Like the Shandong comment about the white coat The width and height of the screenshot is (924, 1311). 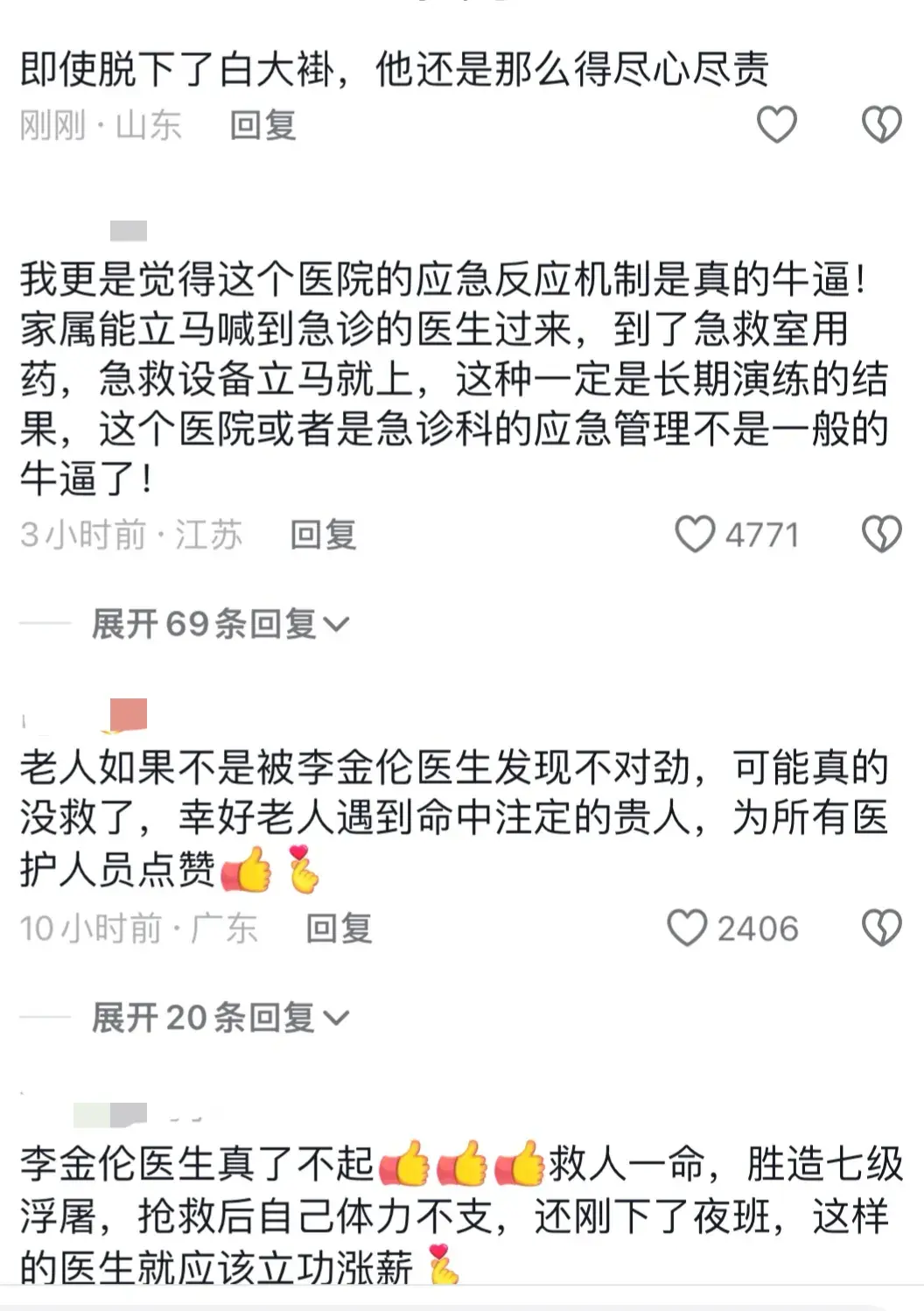776,125
